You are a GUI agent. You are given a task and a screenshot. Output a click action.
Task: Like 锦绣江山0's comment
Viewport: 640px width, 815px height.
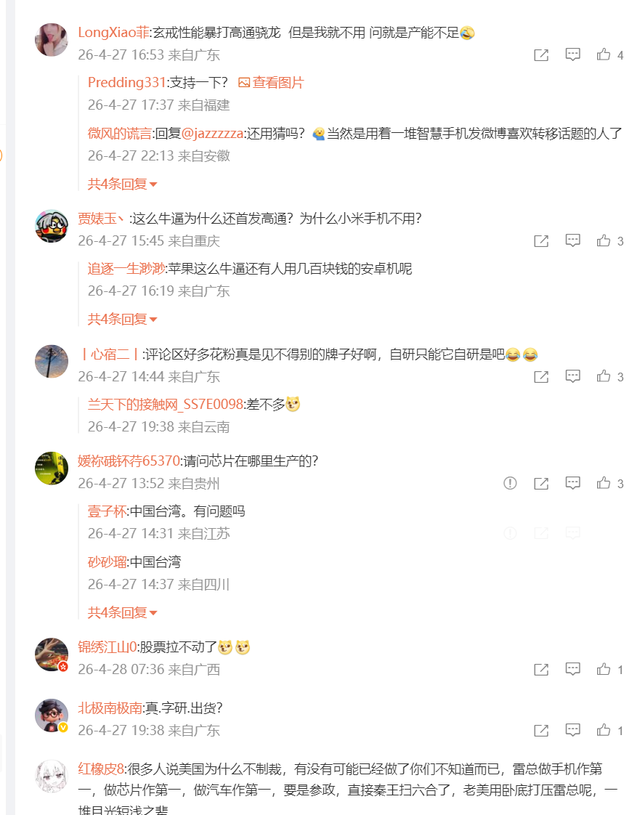pos(604,669)
